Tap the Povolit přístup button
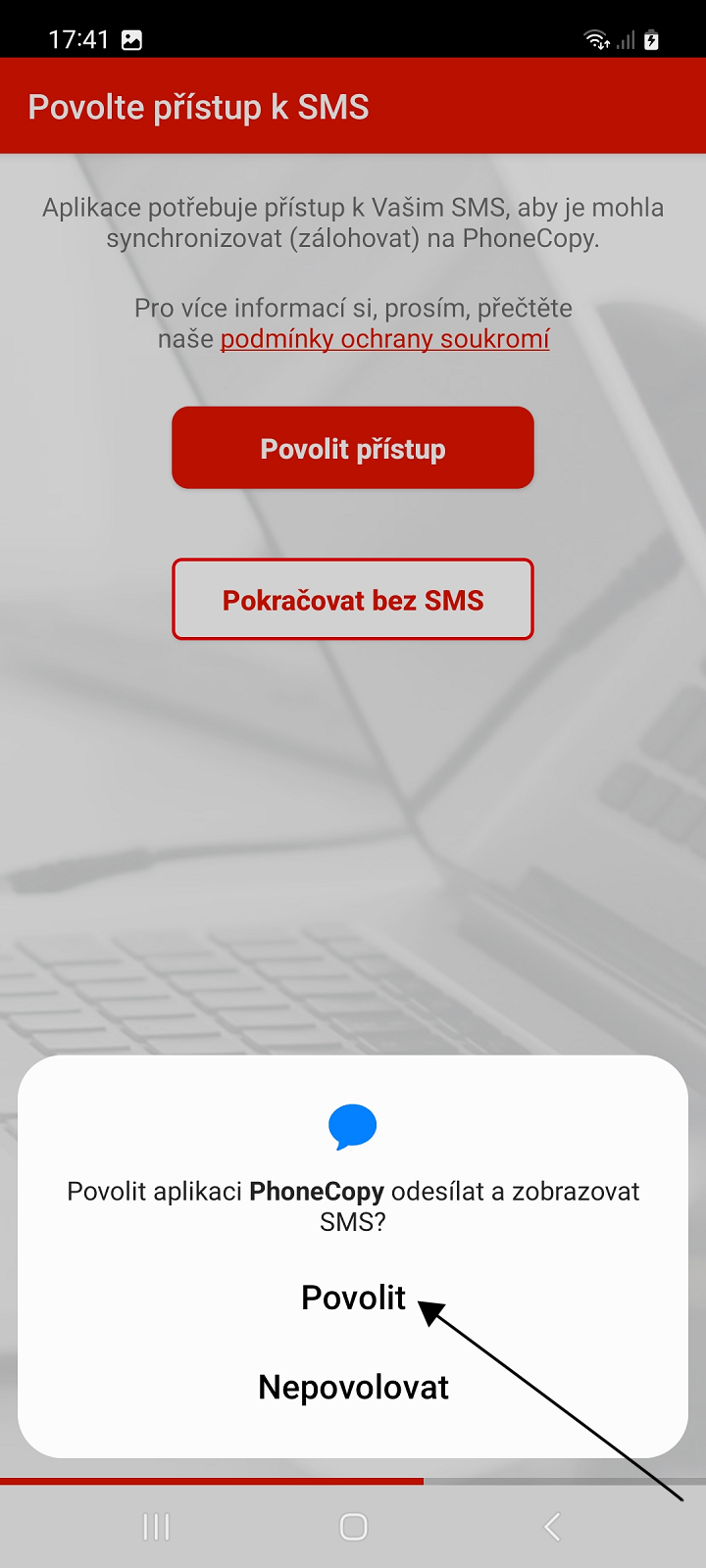Viewport: 706px width, 1568px height. [x=353, y=448]
